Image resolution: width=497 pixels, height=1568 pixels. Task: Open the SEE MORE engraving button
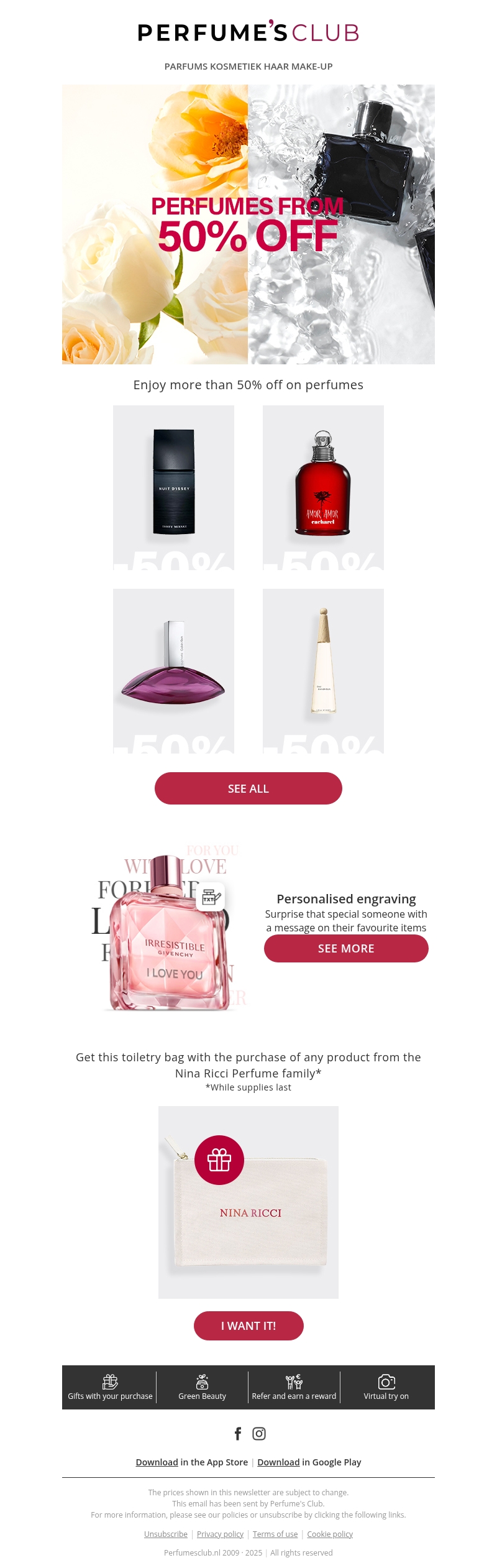pos(346,949)
